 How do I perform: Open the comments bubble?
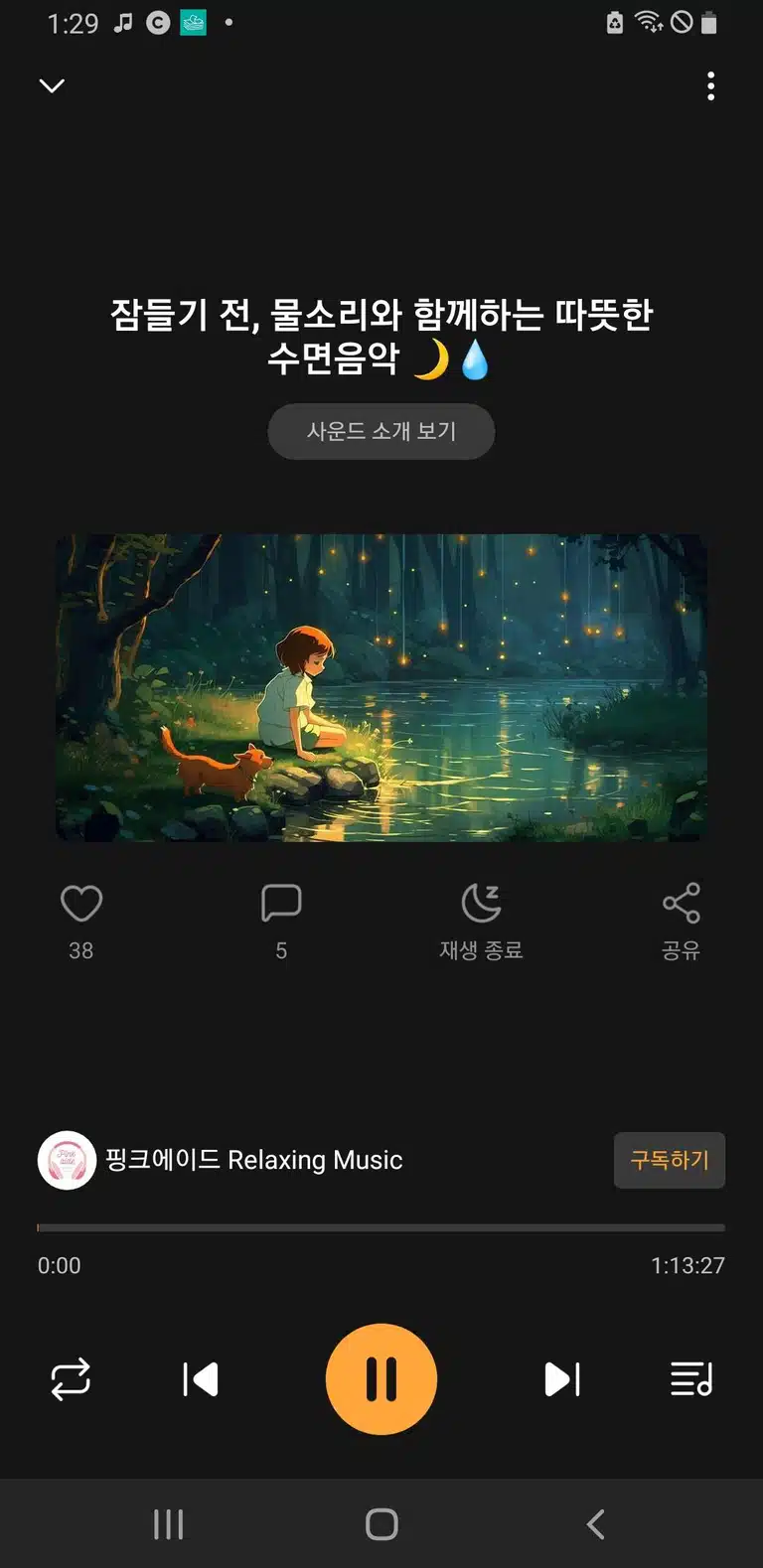coord(281,904)
